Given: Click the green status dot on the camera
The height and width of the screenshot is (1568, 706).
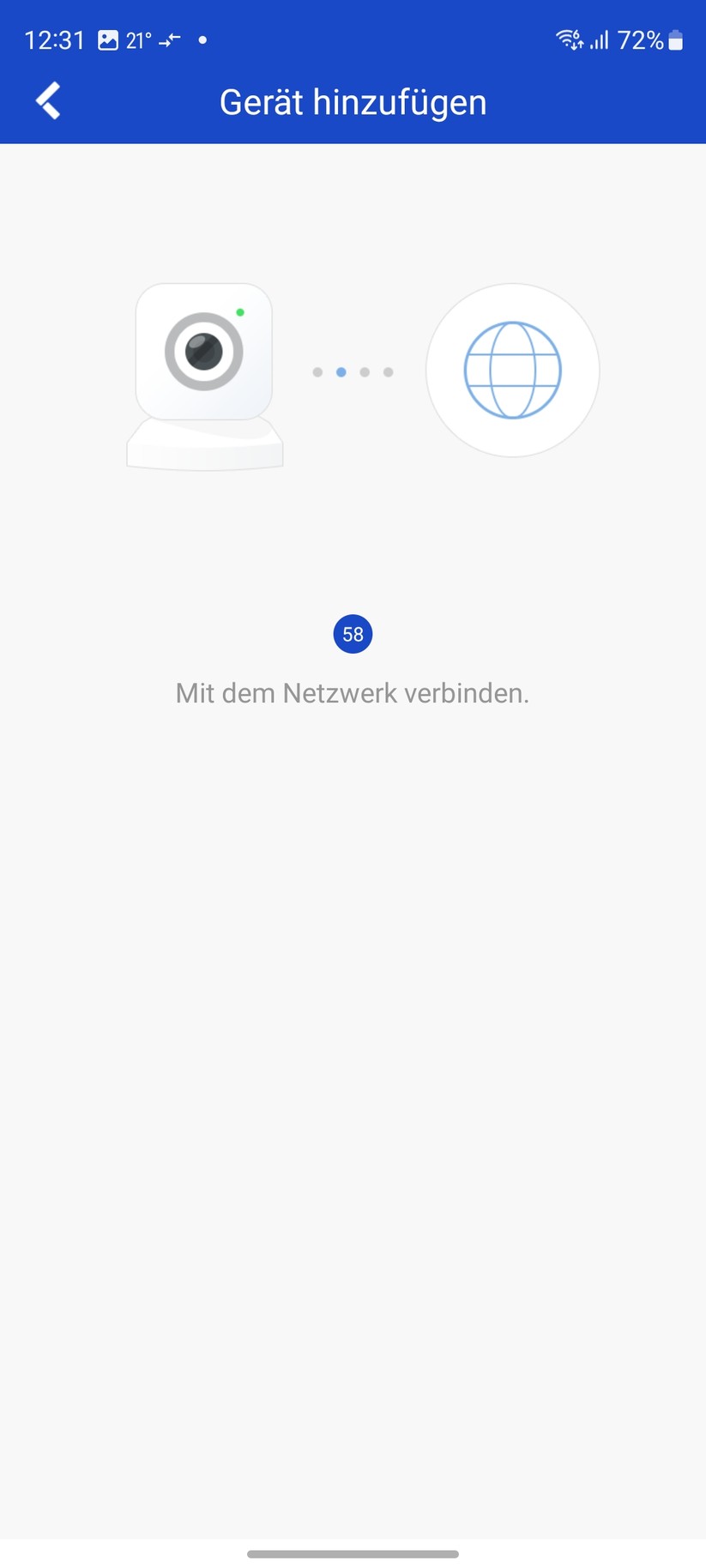Looking at the screenshot, I should point(242,311).
